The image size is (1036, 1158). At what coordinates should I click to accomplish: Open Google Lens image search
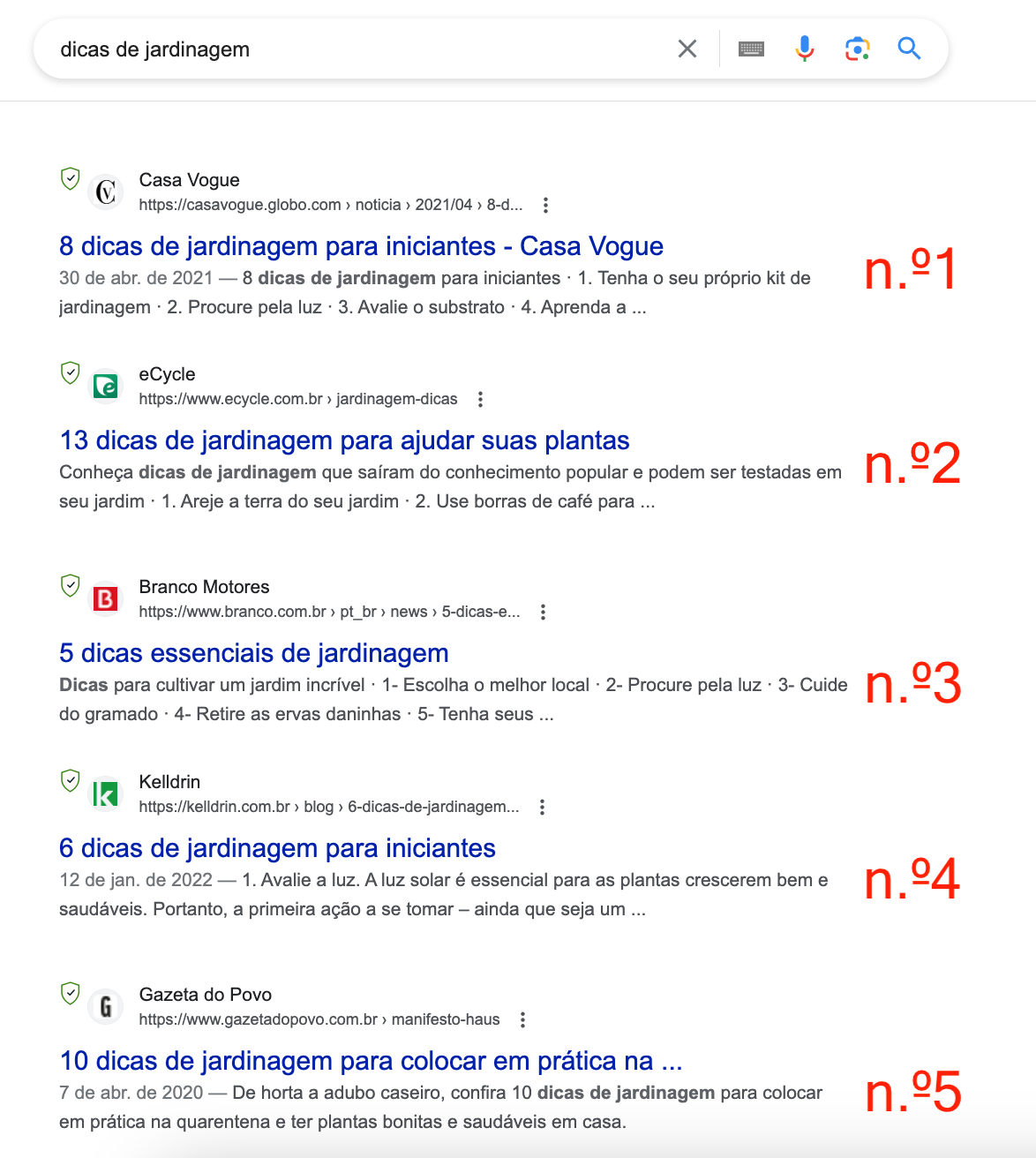click(856, 49)
